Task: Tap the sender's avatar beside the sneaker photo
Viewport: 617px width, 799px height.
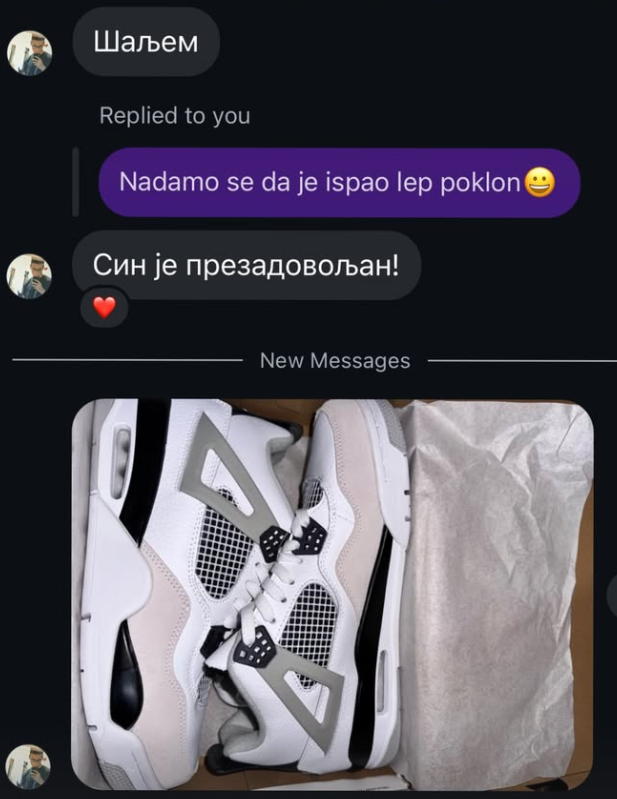Action: point(29,768)
